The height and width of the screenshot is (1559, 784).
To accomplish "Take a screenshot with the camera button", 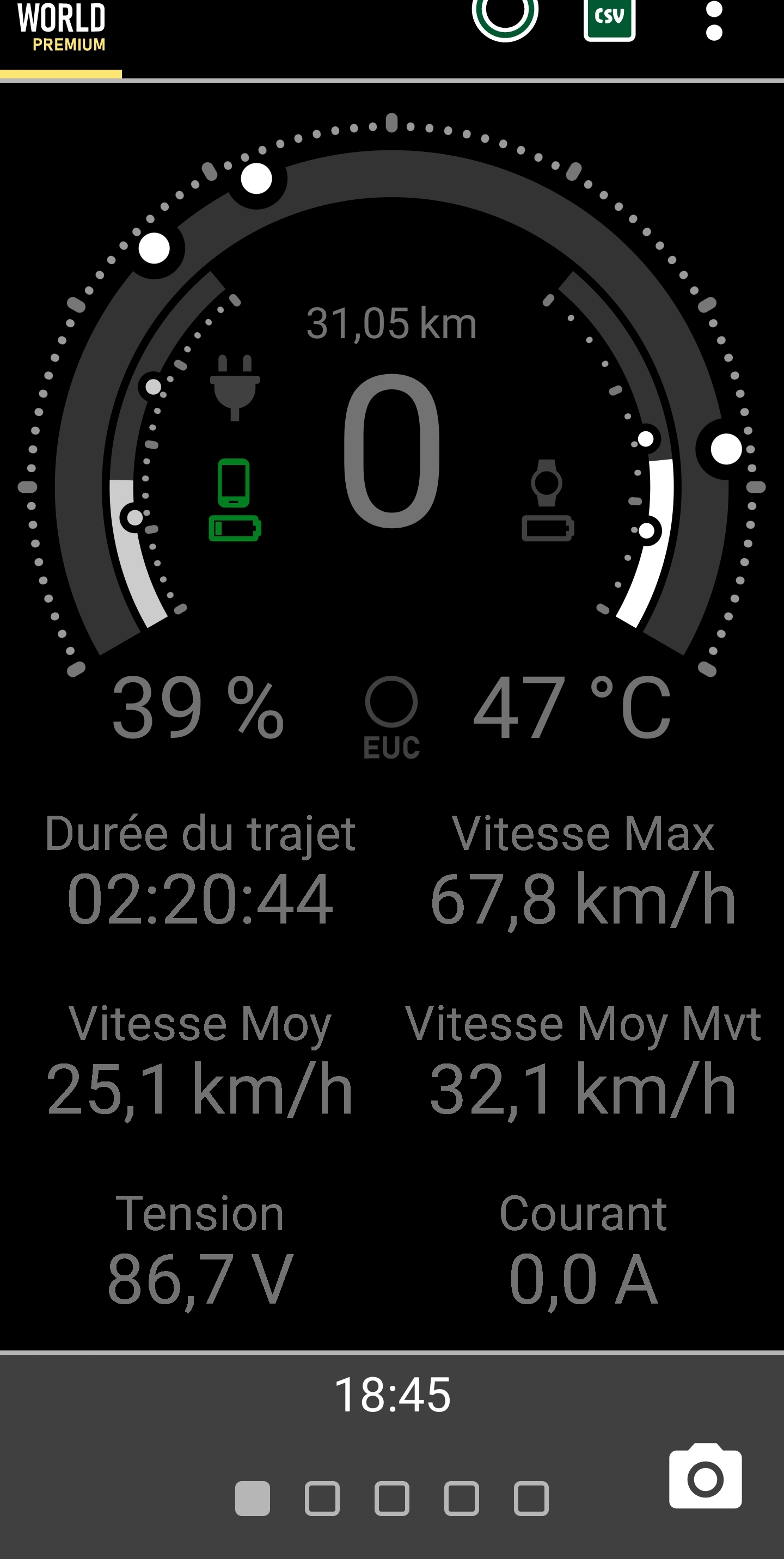I will 706,1476.
